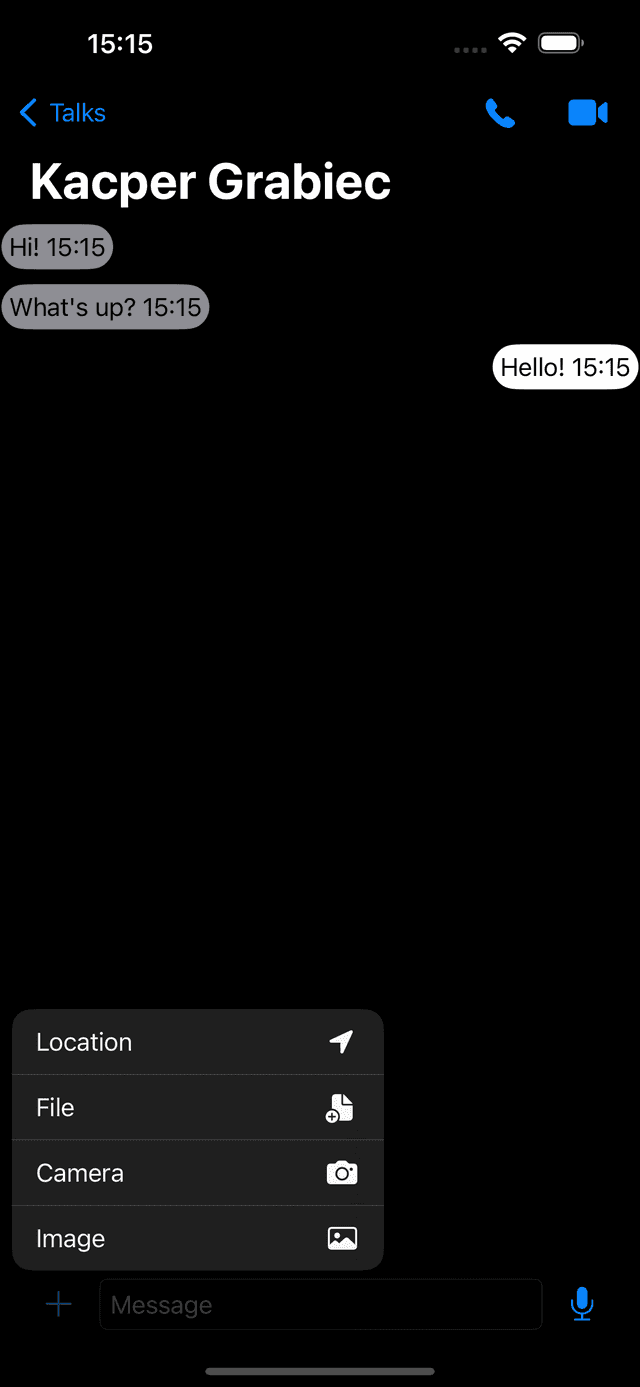Pick Image from the attachment menu
Viewport: 640px width, 1387px height.
197,1238
